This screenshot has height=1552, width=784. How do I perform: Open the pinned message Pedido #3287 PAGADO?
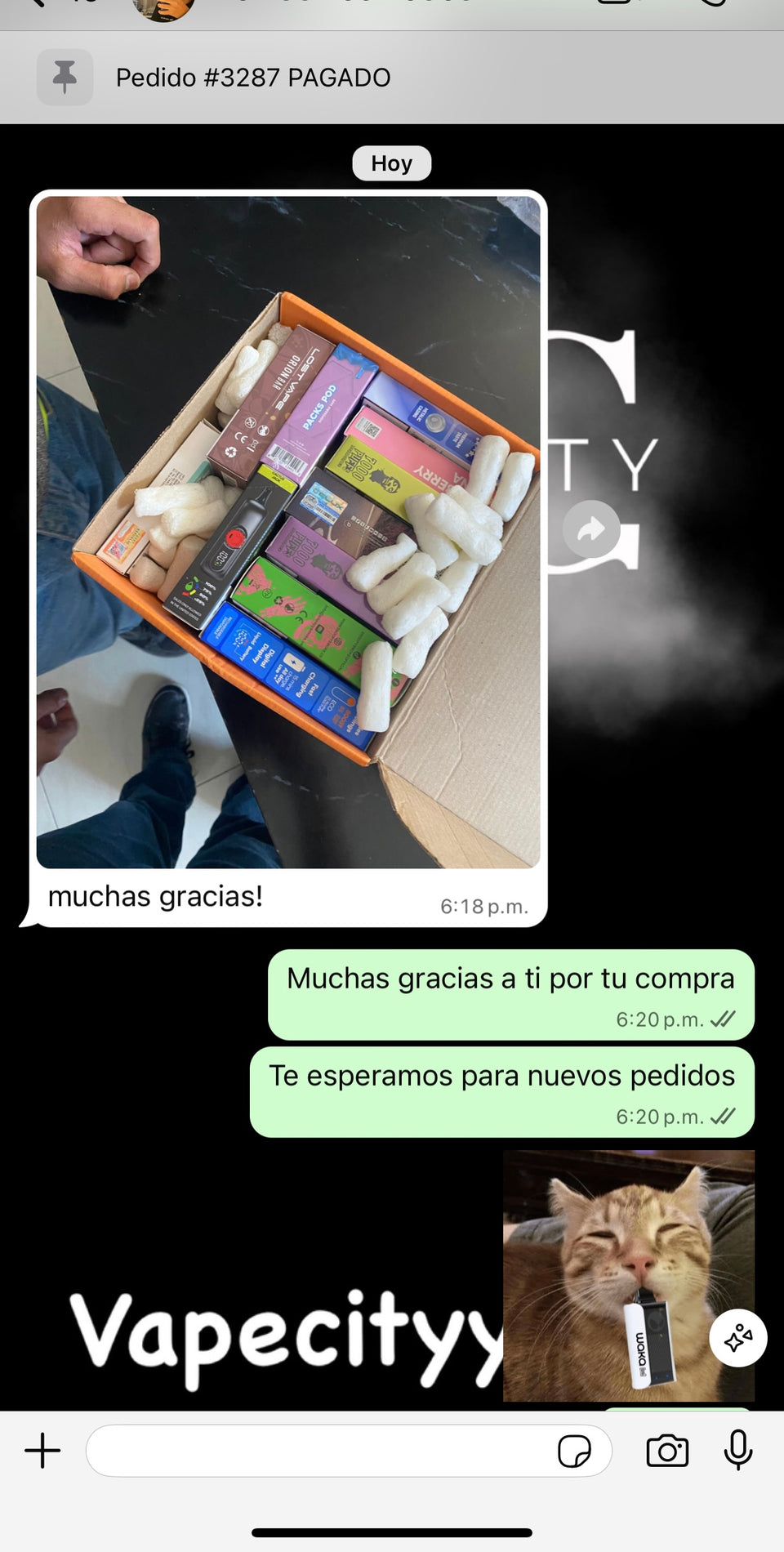pos(253,78)
